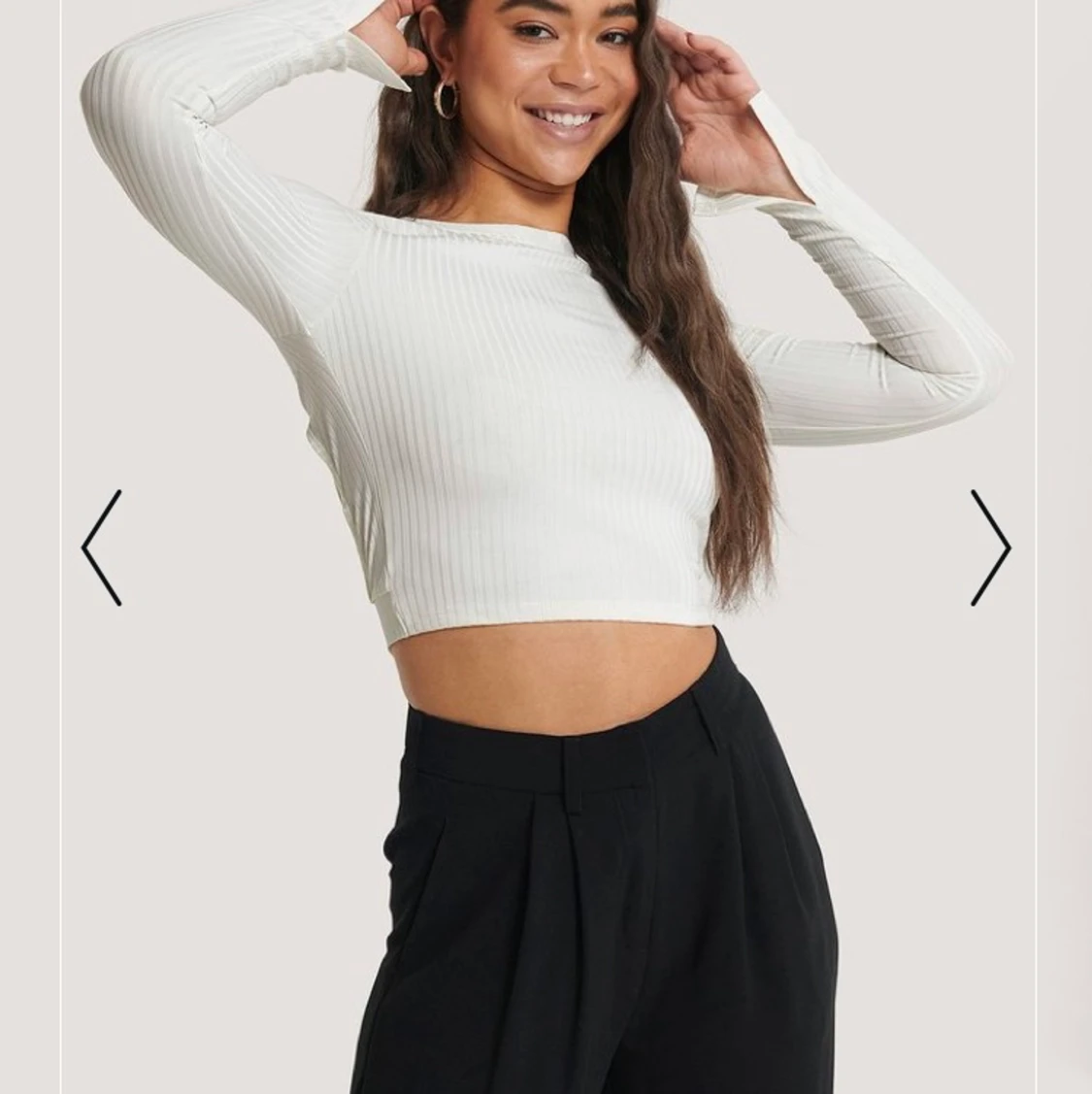This screenshot has height=1094, width=1092.
Task: Go back to the previous product photo arrow
Action: pos(102,547)
